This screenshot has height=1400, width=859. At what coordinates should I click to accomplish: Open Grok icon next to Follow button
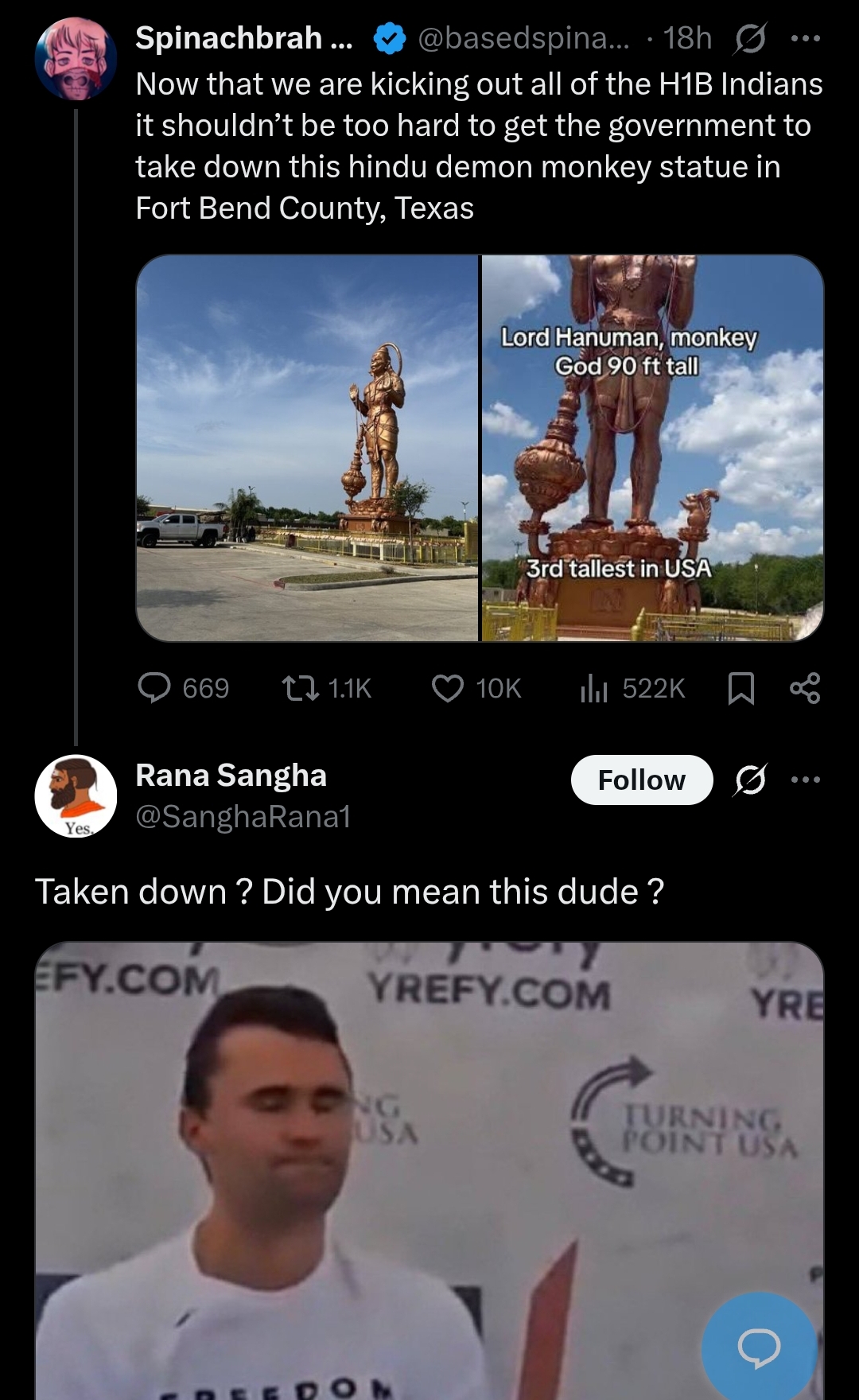[750, 780]
